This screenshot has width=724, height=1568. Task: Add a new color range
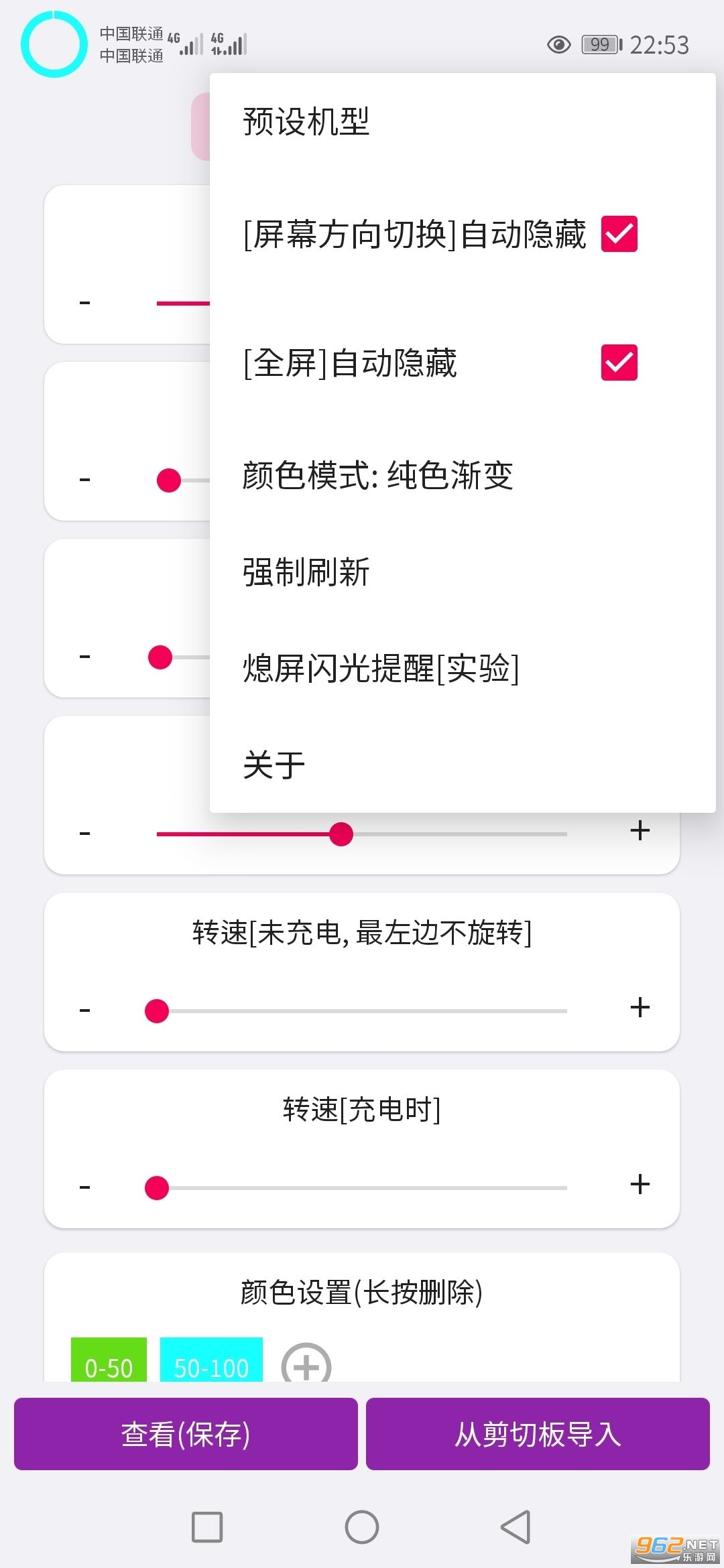click(x=306, y=1364)
